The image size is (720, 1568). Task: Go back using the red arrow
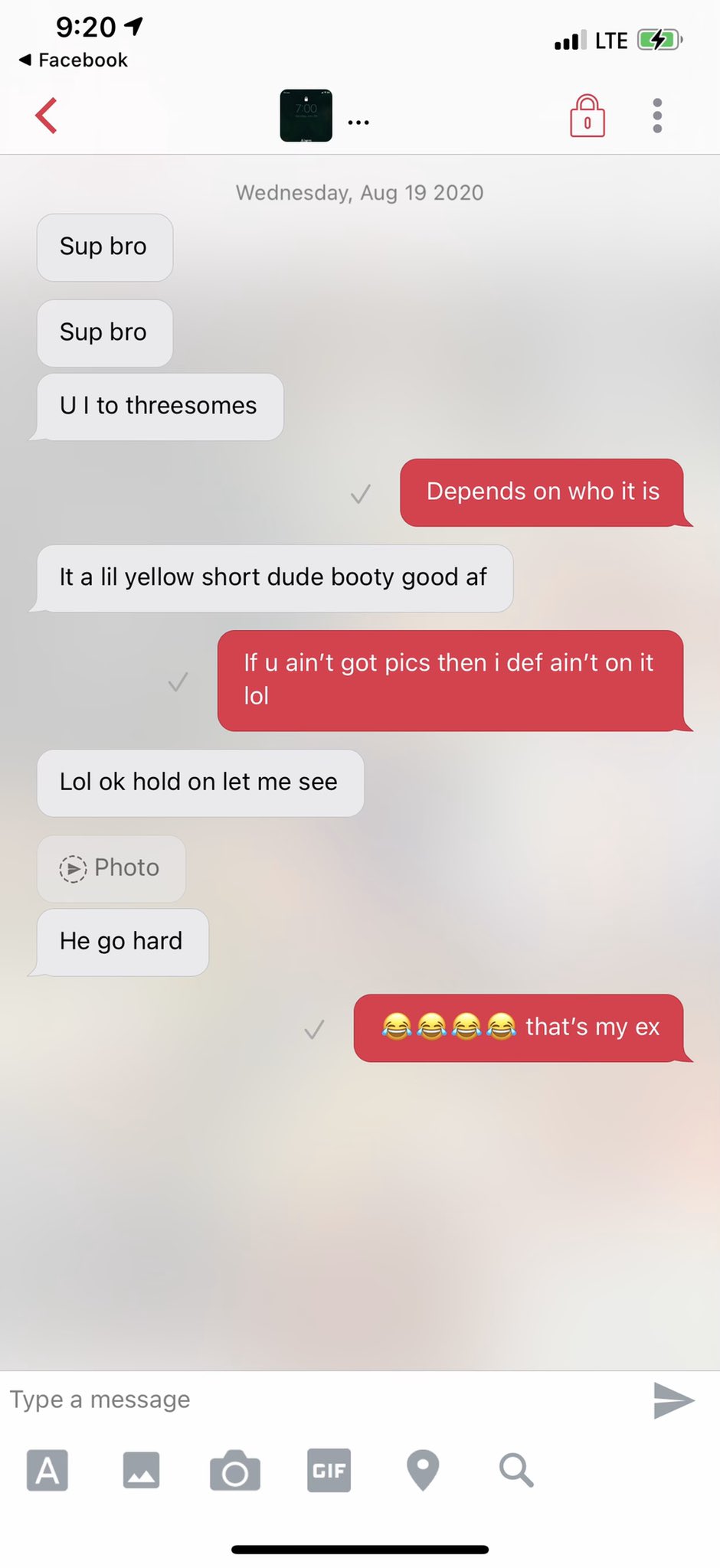pos(47,116)
